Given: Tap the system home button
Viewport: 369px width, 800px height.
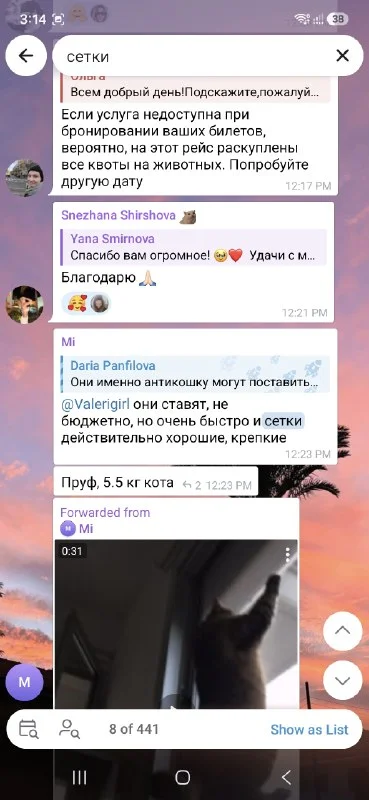Looking at the screenshot, I should pos(182,777).
